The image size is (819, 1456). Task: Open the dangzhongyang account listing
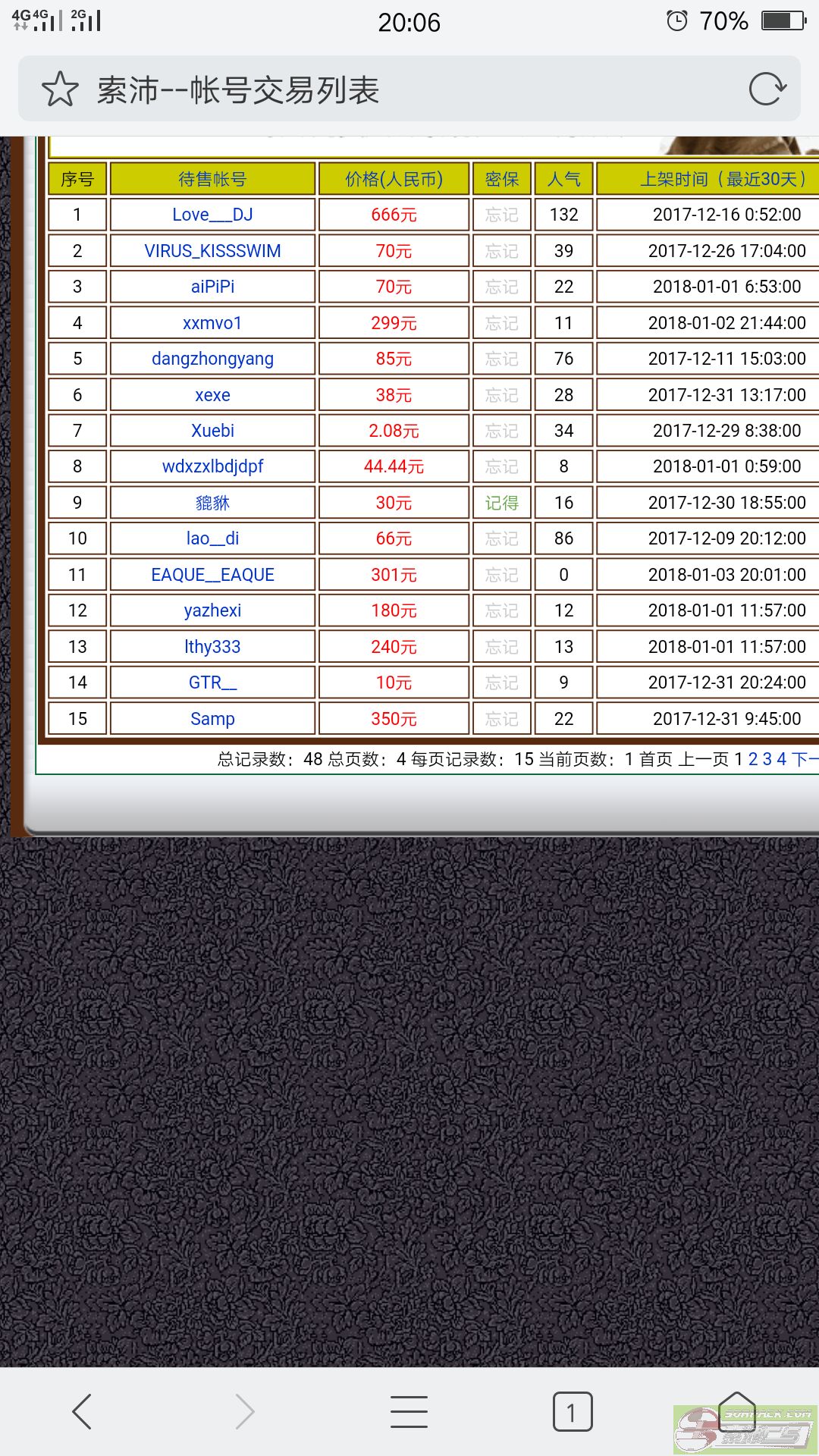pos(212,359)
